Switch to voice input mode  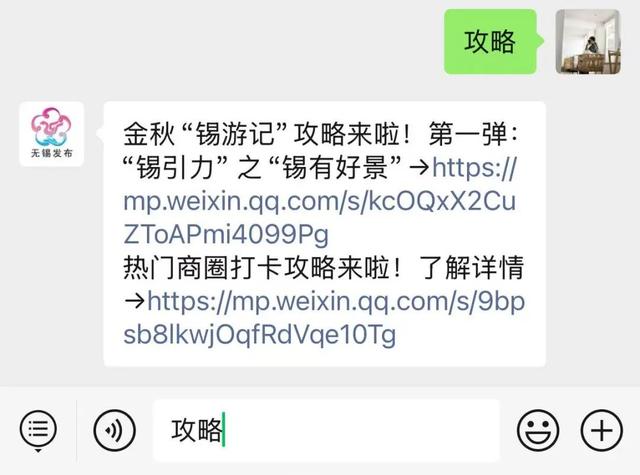pyautogui.click(x=114, y=431)
